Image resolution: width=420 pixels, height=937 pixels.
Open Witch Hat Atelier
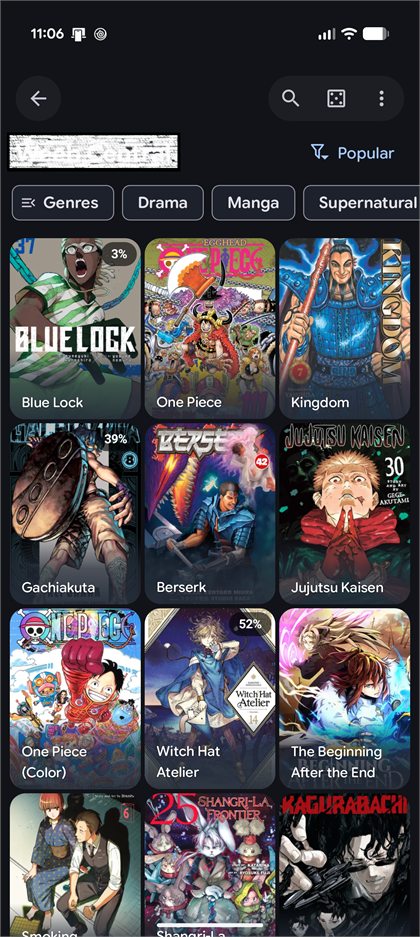pos(210,699)
